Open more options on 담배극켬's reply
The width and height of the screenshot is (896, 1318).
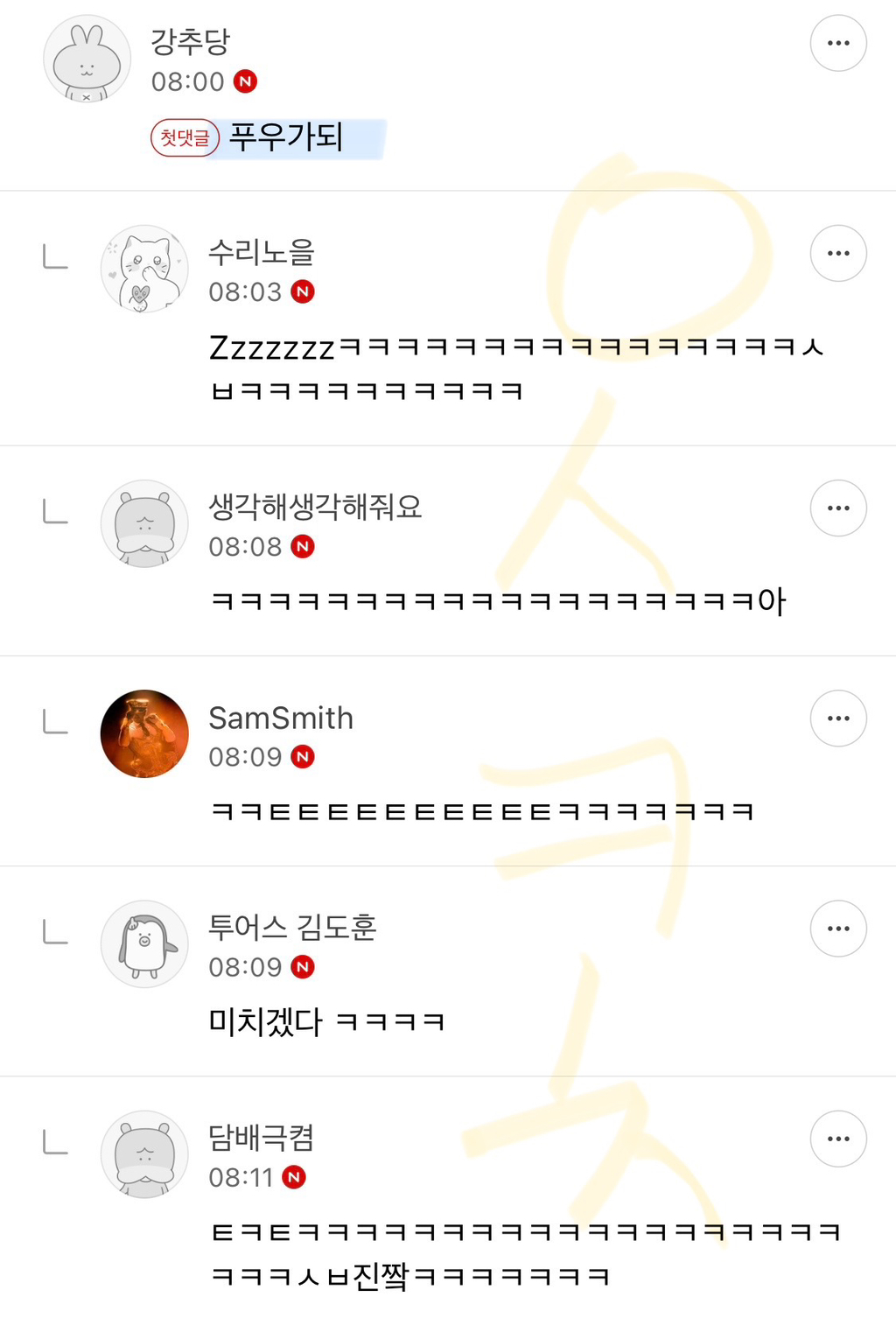click(x=837, y=1139)
